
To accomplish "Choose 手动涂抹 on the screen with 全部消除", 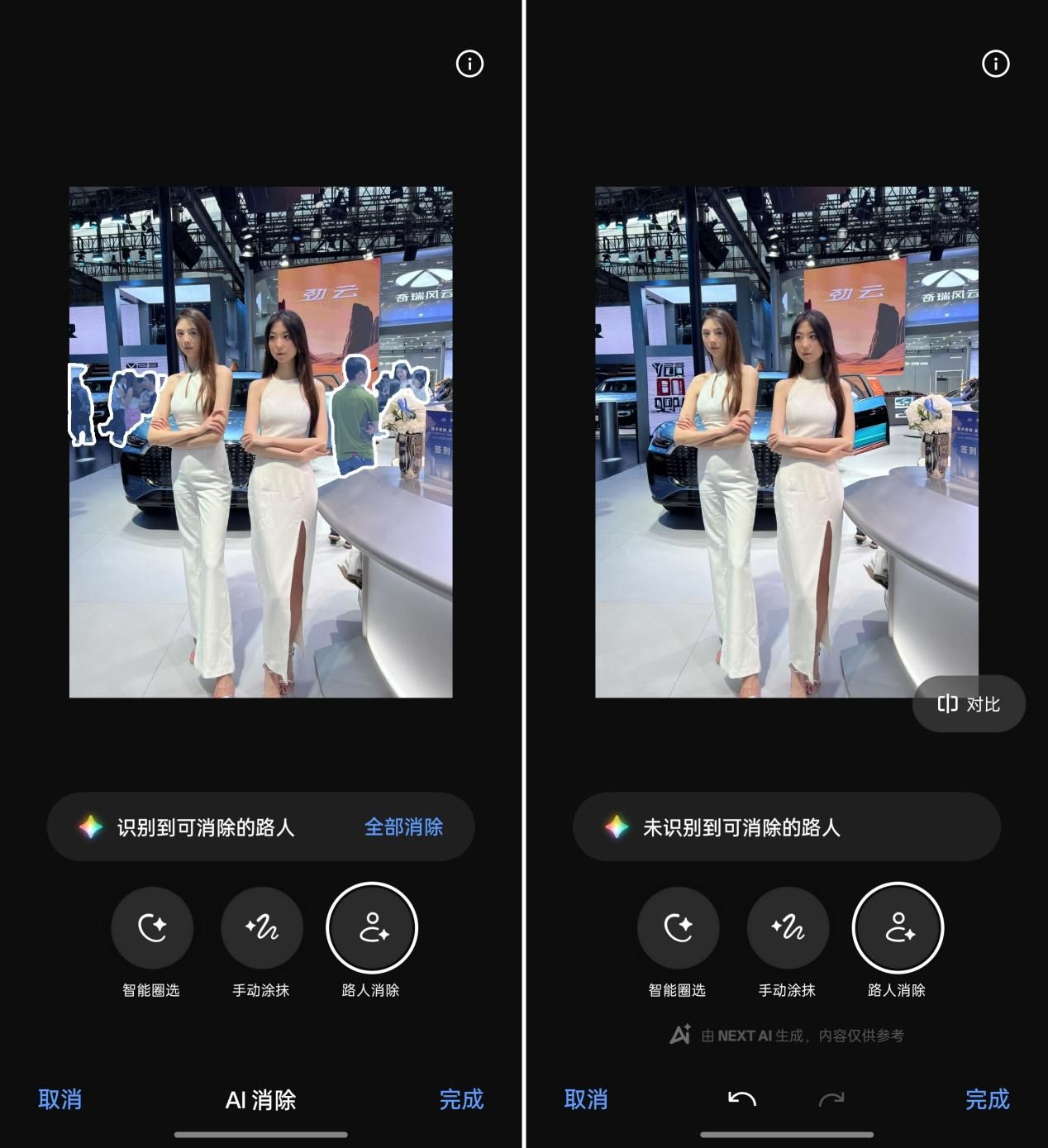I will (x=261, y=928).
